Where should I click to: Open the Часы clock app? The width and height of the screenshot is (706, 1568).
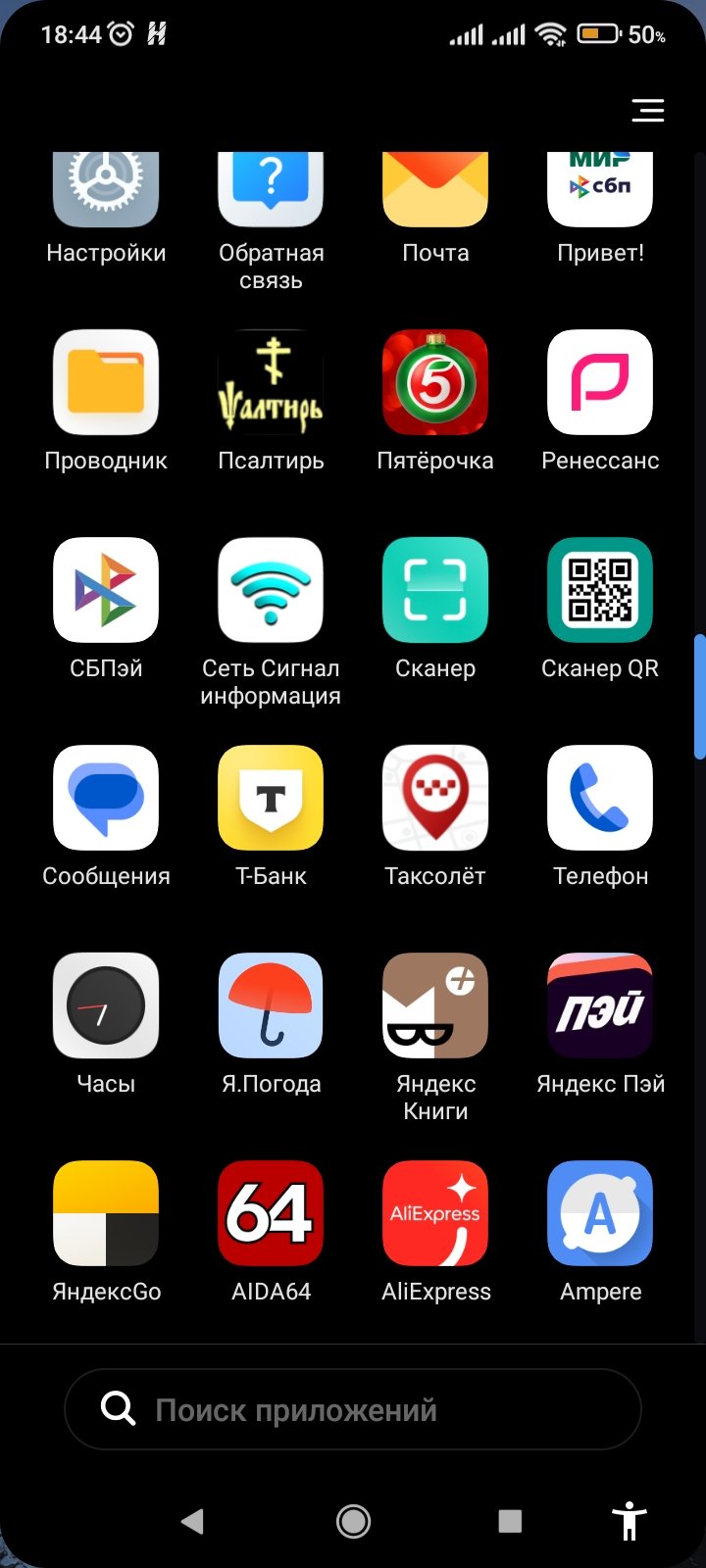(x=106, y=1005)
